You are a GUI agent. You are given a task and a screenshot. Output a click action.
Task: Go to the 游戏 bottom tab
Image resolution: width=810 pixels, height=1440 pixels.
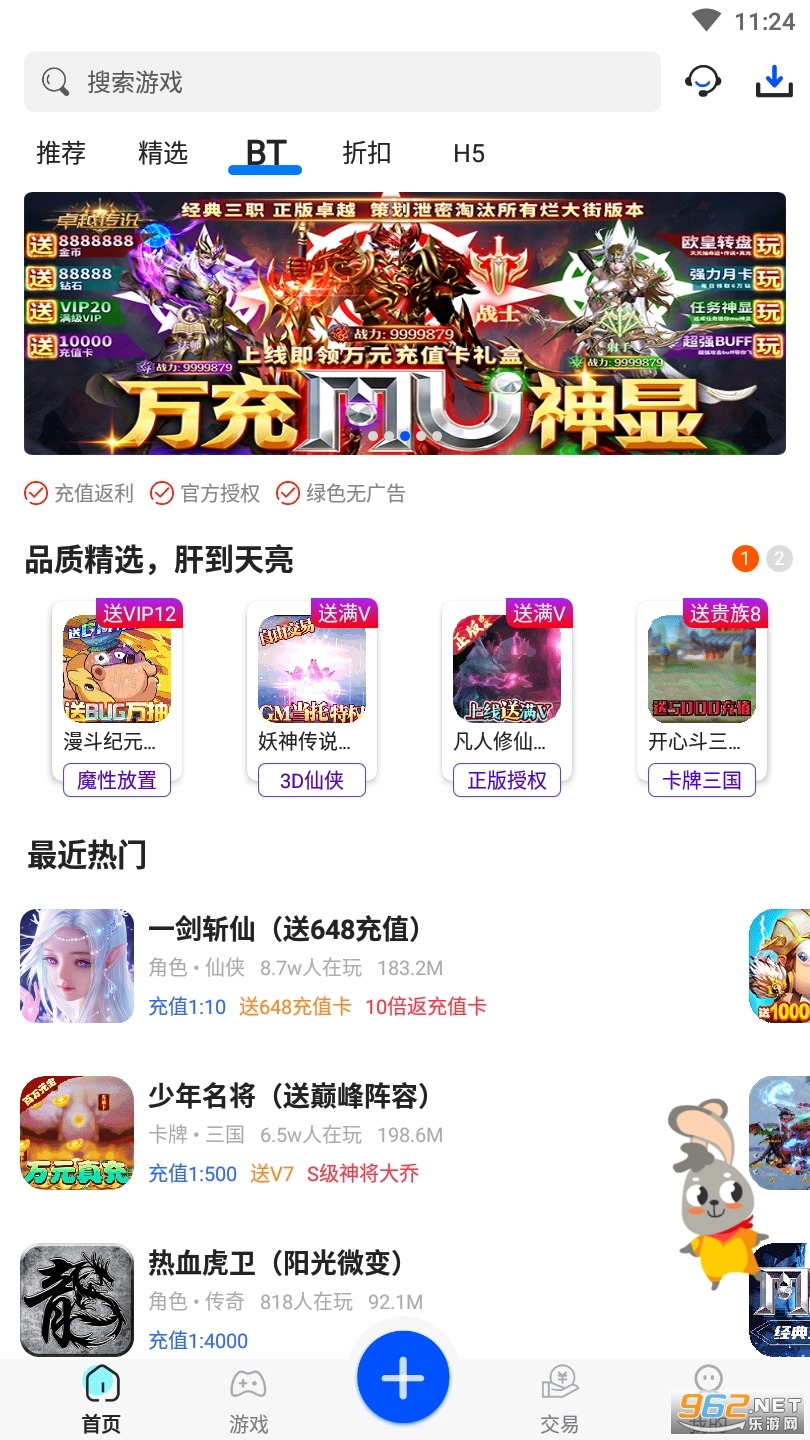point(249,1400)
